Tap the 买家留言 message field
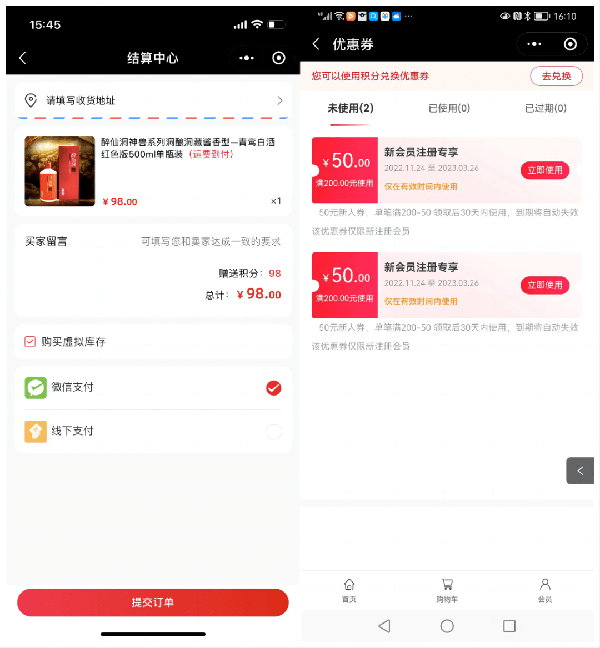Image resolution: width=600 pixels, height=648 pixels. click(210, 242)
